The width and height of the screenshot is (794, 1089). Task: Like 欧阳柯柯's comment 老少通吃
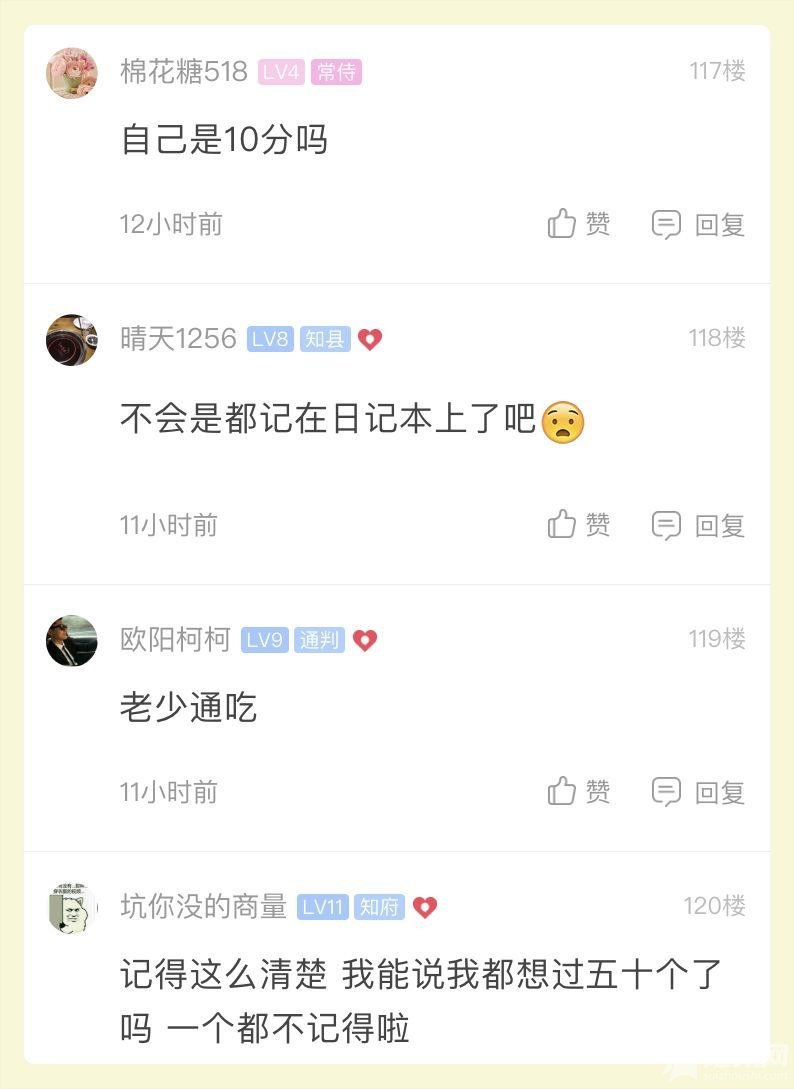pos(578,792)
